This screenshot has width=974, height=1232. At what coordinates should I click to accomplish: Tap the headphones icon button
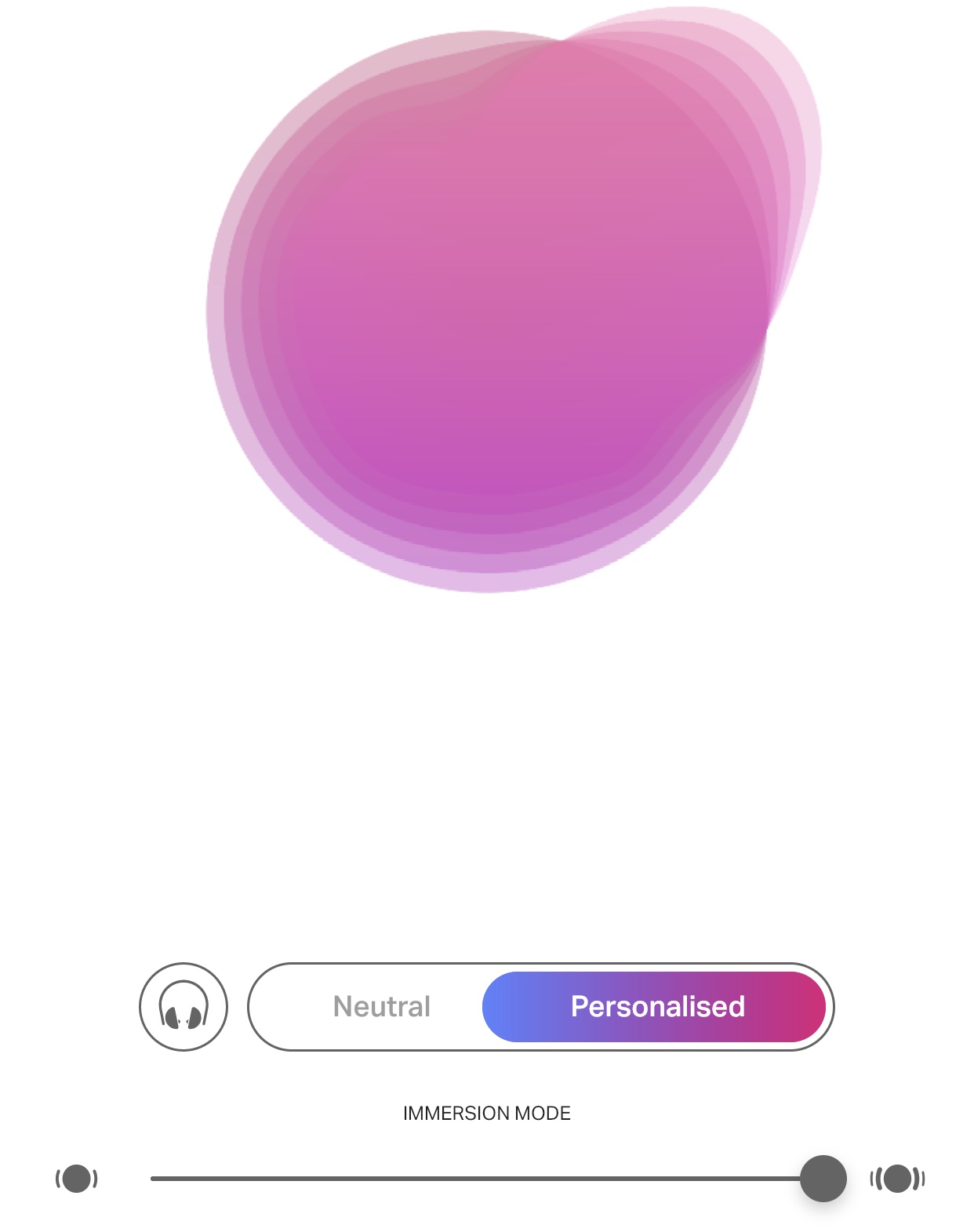tap(184, 1006)
